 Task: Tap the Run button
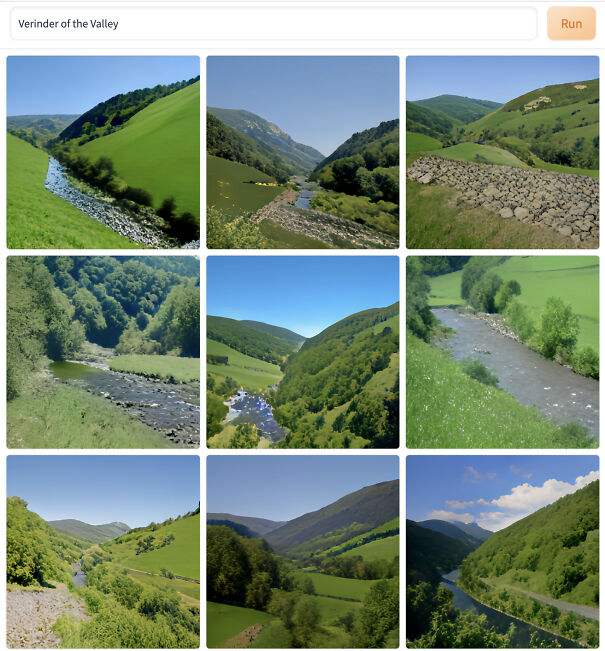(571, 24)
